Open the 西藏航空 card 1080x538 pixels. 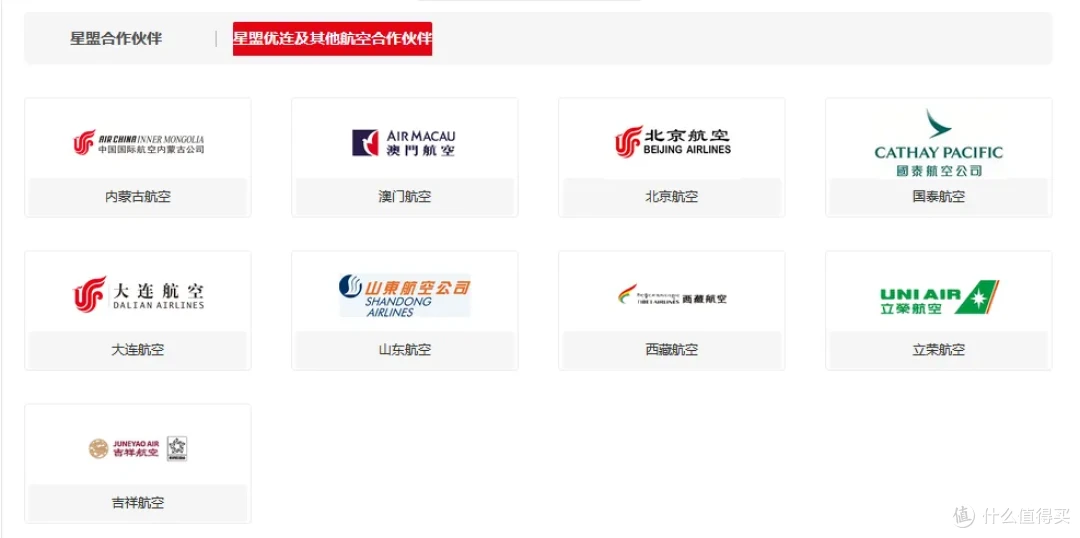click(671, 310)
